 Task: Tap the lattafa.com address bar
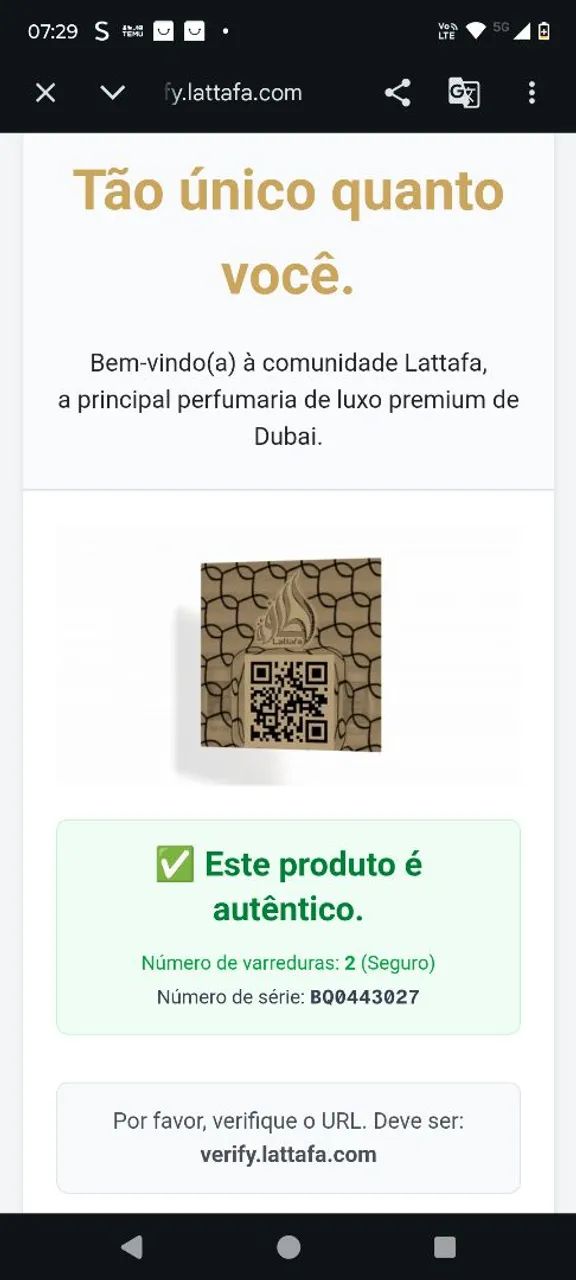(233, 93)
